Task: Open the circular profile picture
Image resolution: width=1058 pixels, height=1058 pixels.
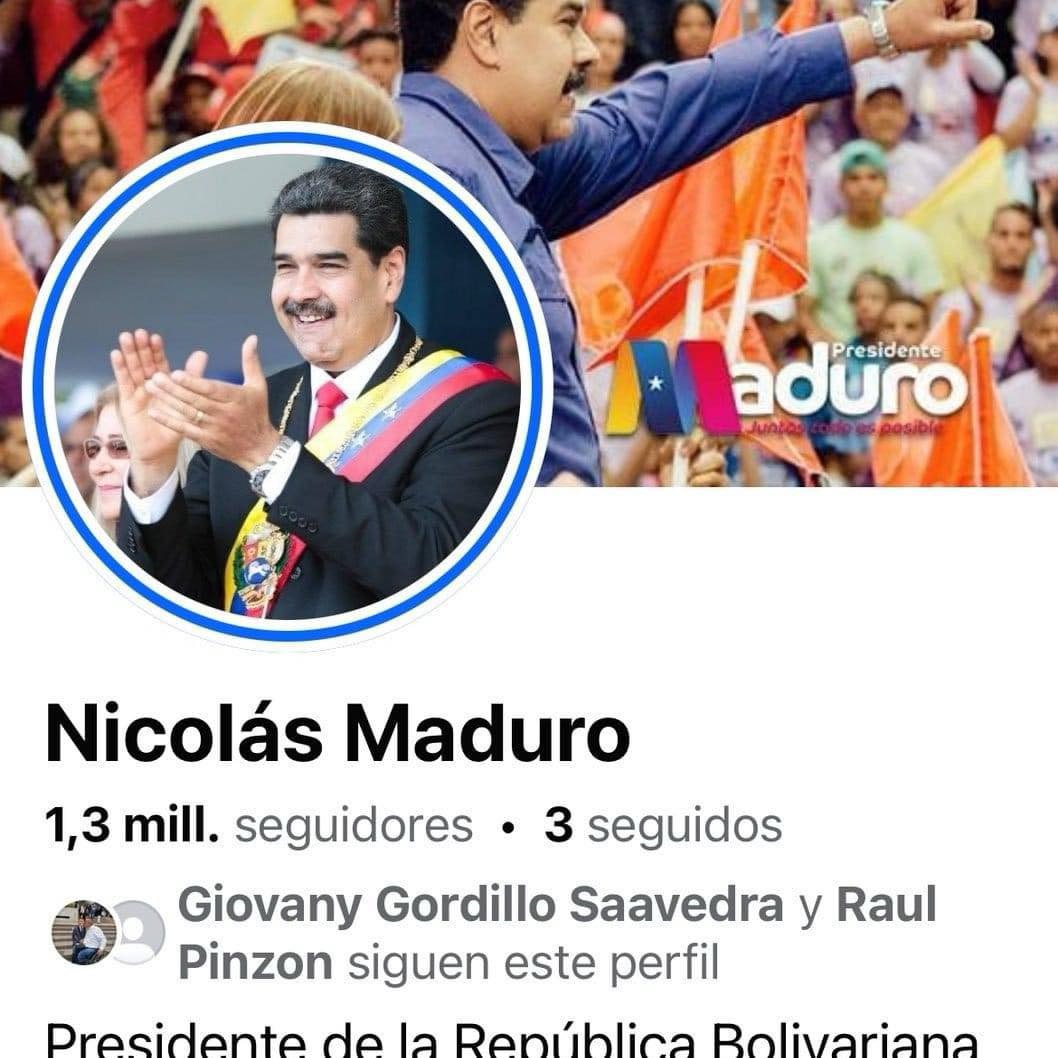Action: [288, 387]
